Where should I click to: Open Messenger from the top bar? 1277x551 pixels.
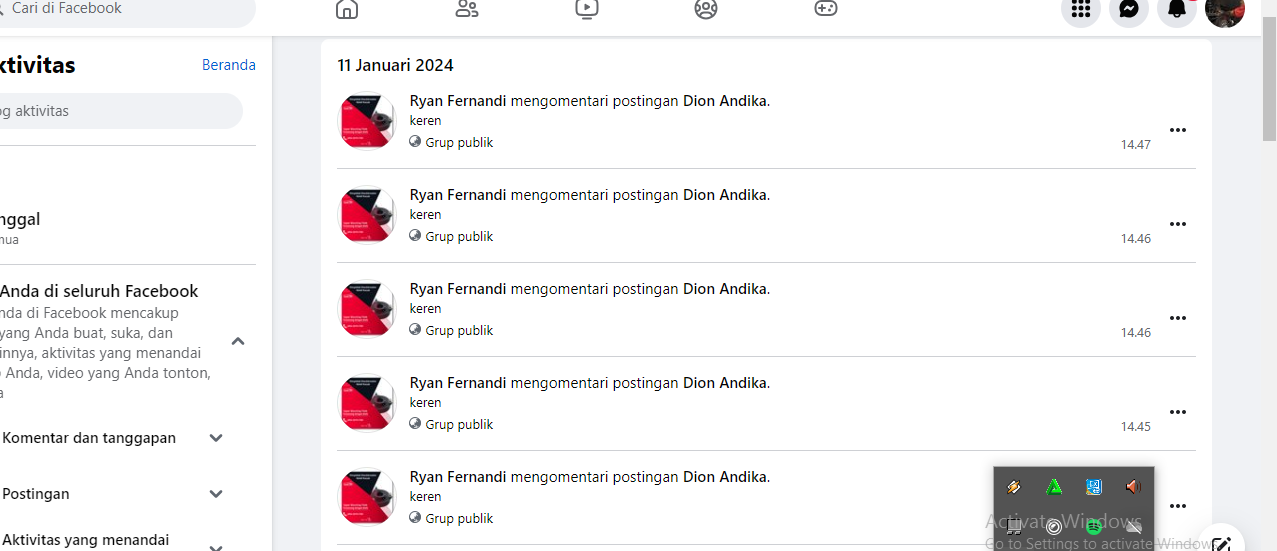pyautogui.click(x=1128, y=10)
